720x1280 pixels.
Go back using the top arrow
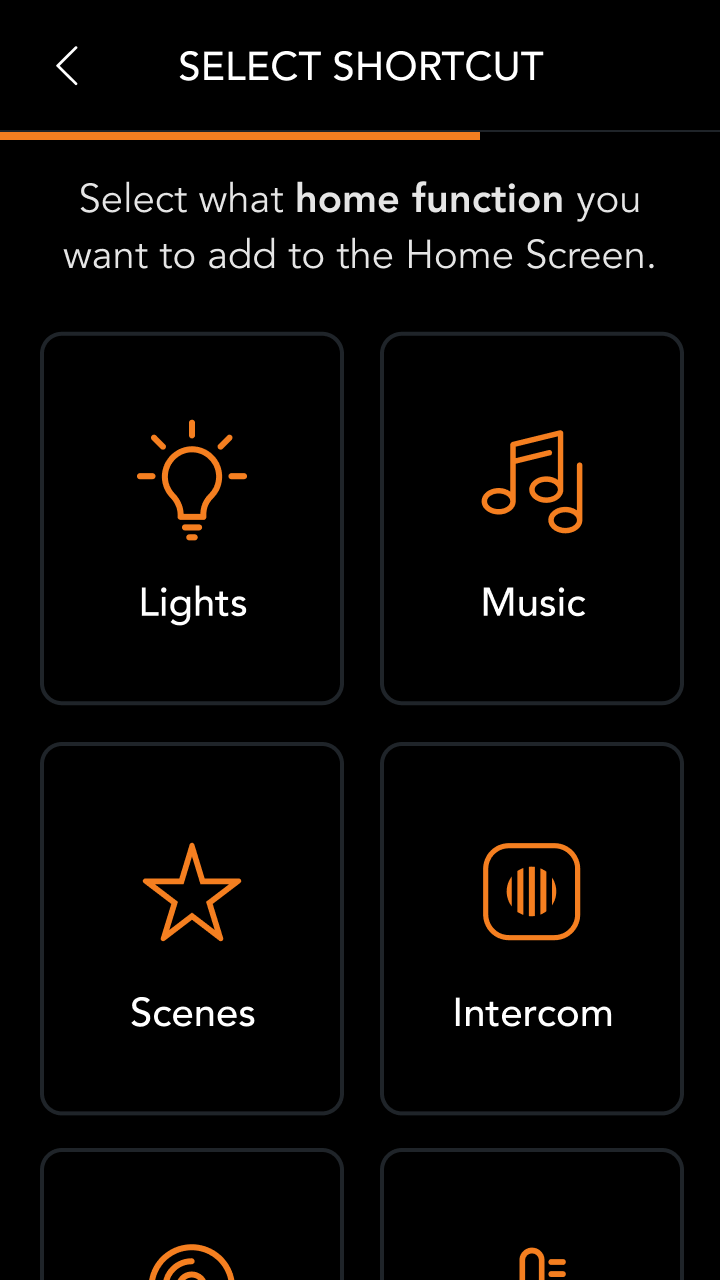(x=67, y=67)
